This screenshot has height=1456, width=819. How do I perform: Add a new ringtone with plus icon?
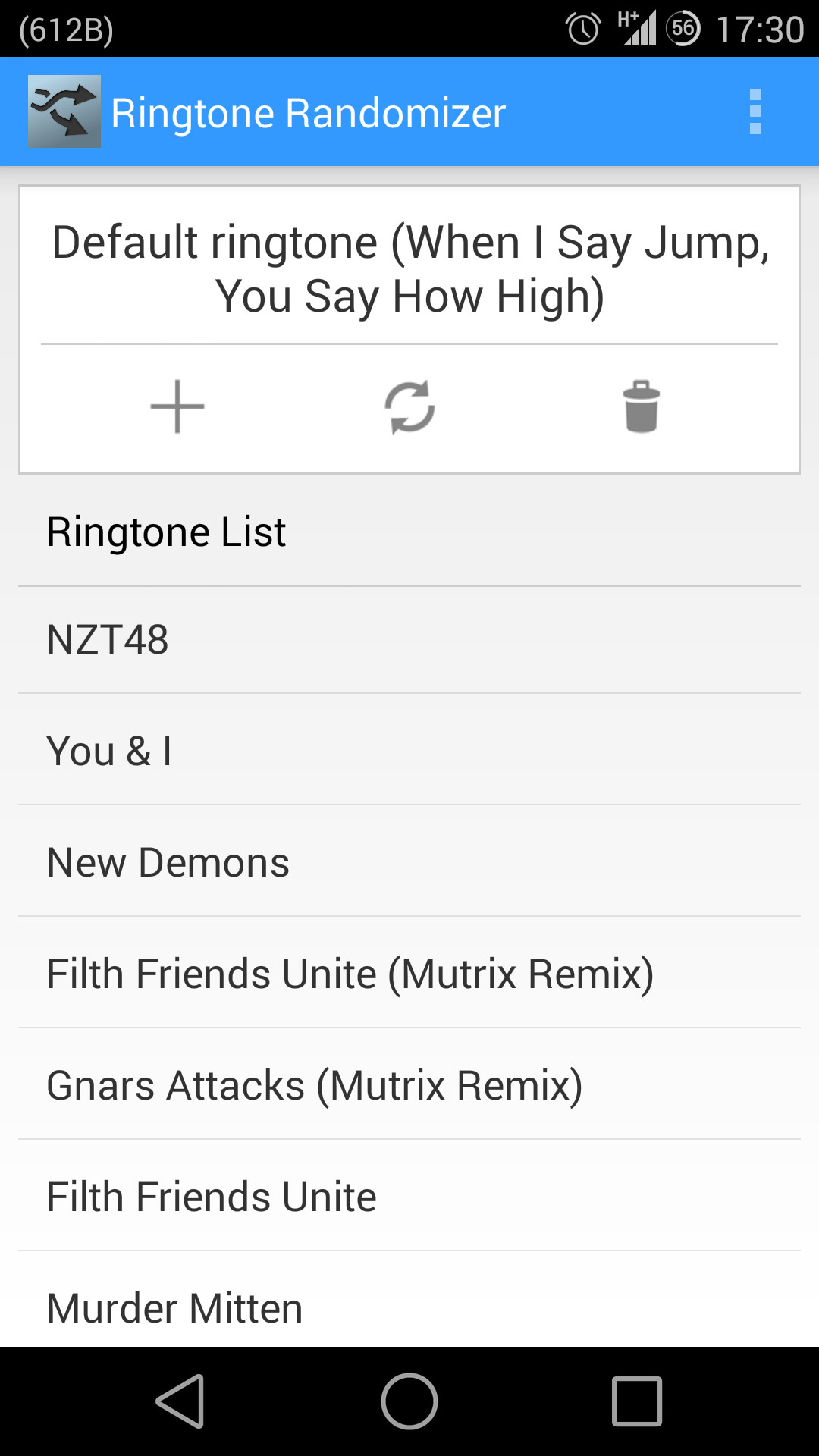(177, 406)
